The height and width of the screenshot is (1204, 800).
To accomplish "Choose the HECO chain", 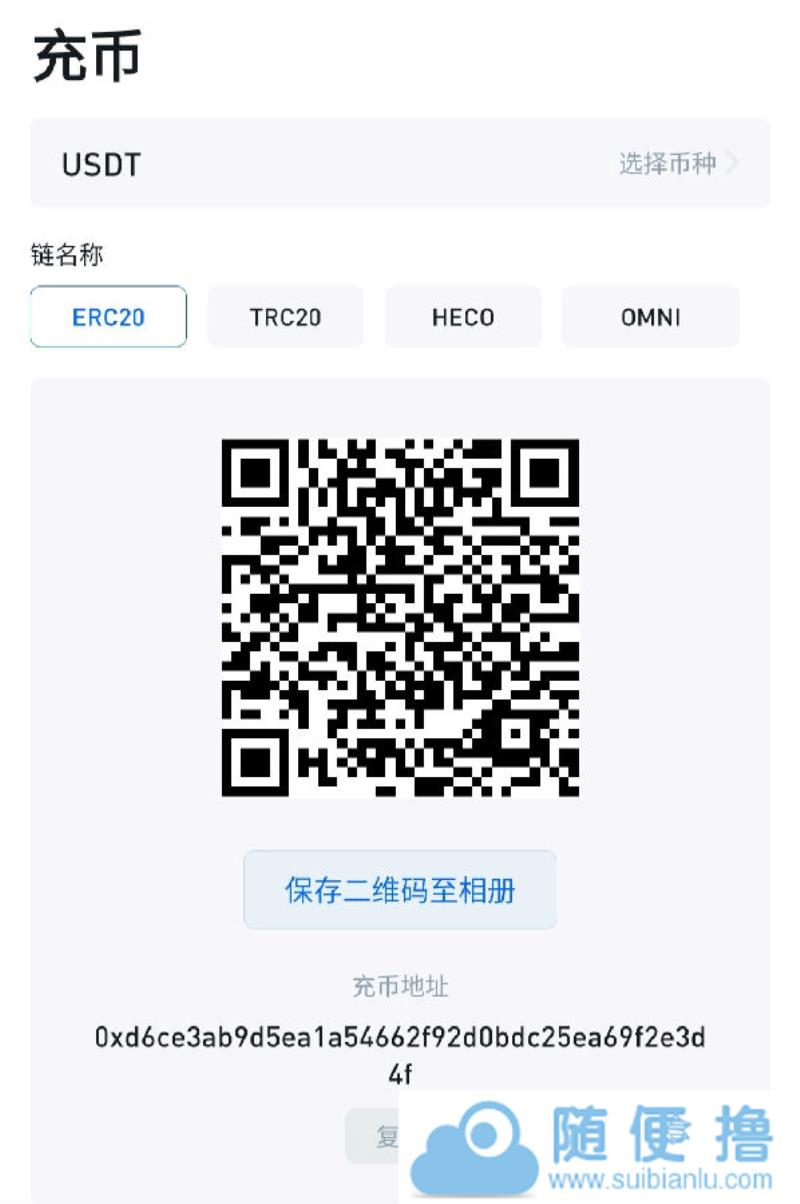I will 463,317.
